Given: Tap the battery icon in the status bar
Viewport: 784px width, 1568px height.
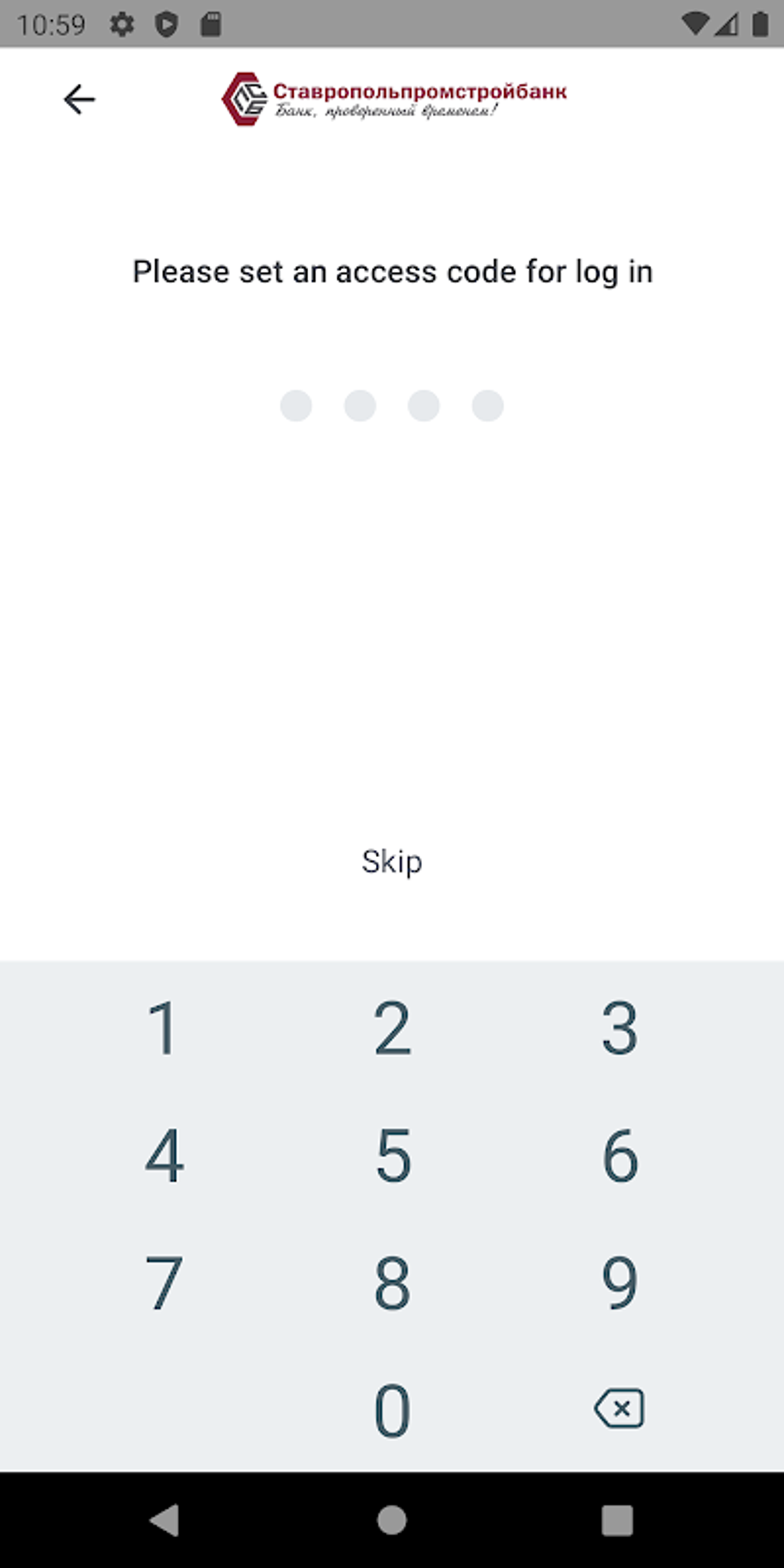Looking at the screenshot, I should coord(759,23).
